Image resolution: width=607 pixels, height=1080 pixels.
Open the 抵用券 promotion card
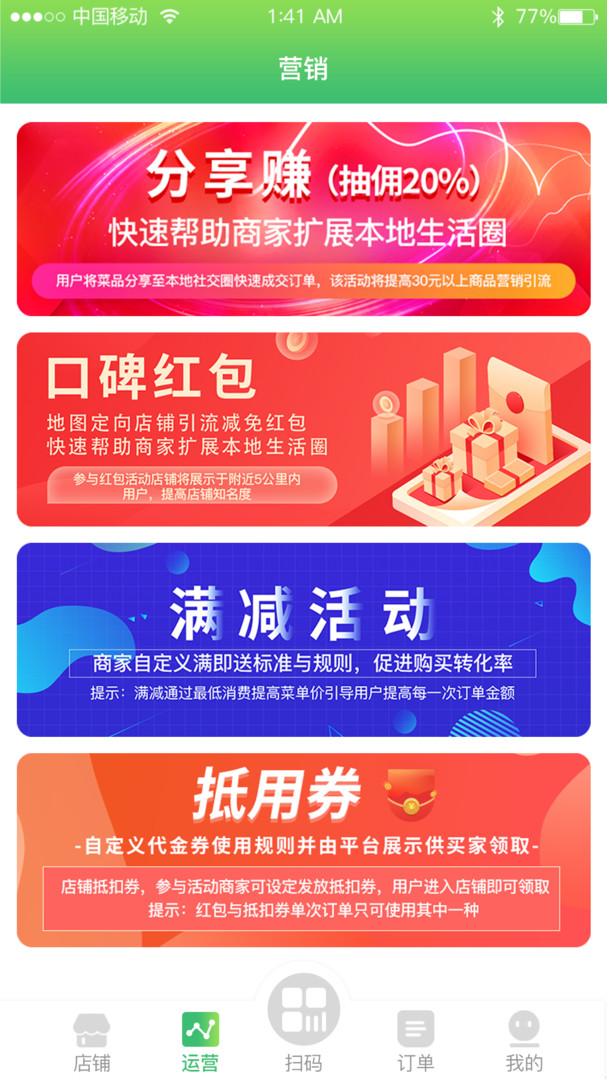303,849
